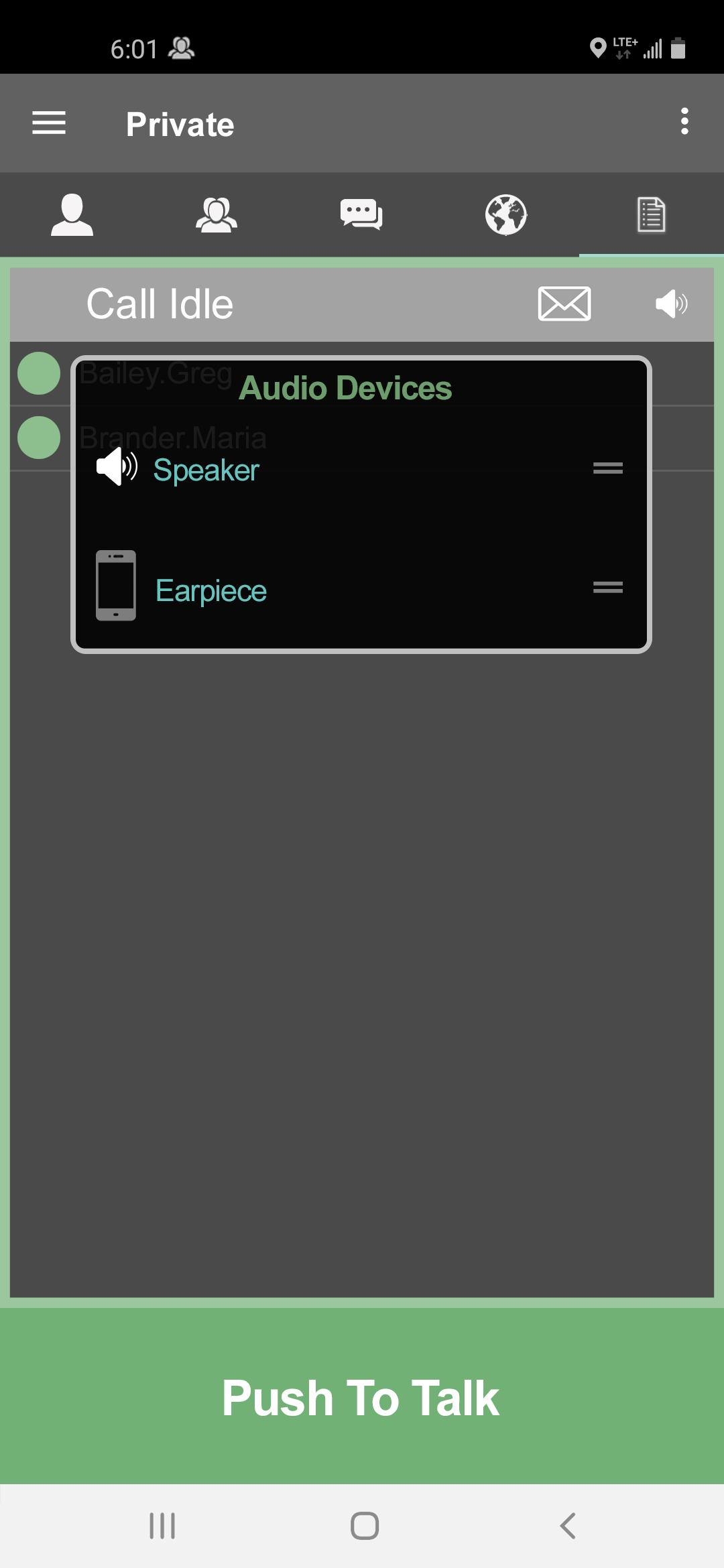Tap the speaker icon in call bar

pyautogui.click(x=671, y=304)
